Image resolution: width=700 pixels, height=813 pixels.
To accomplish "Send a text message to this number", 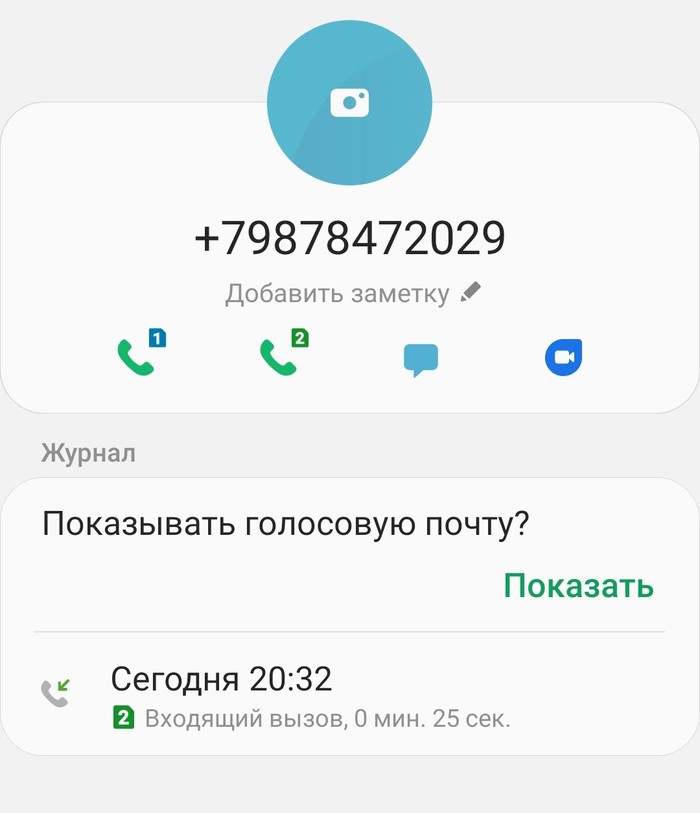I will pos(421,359).
